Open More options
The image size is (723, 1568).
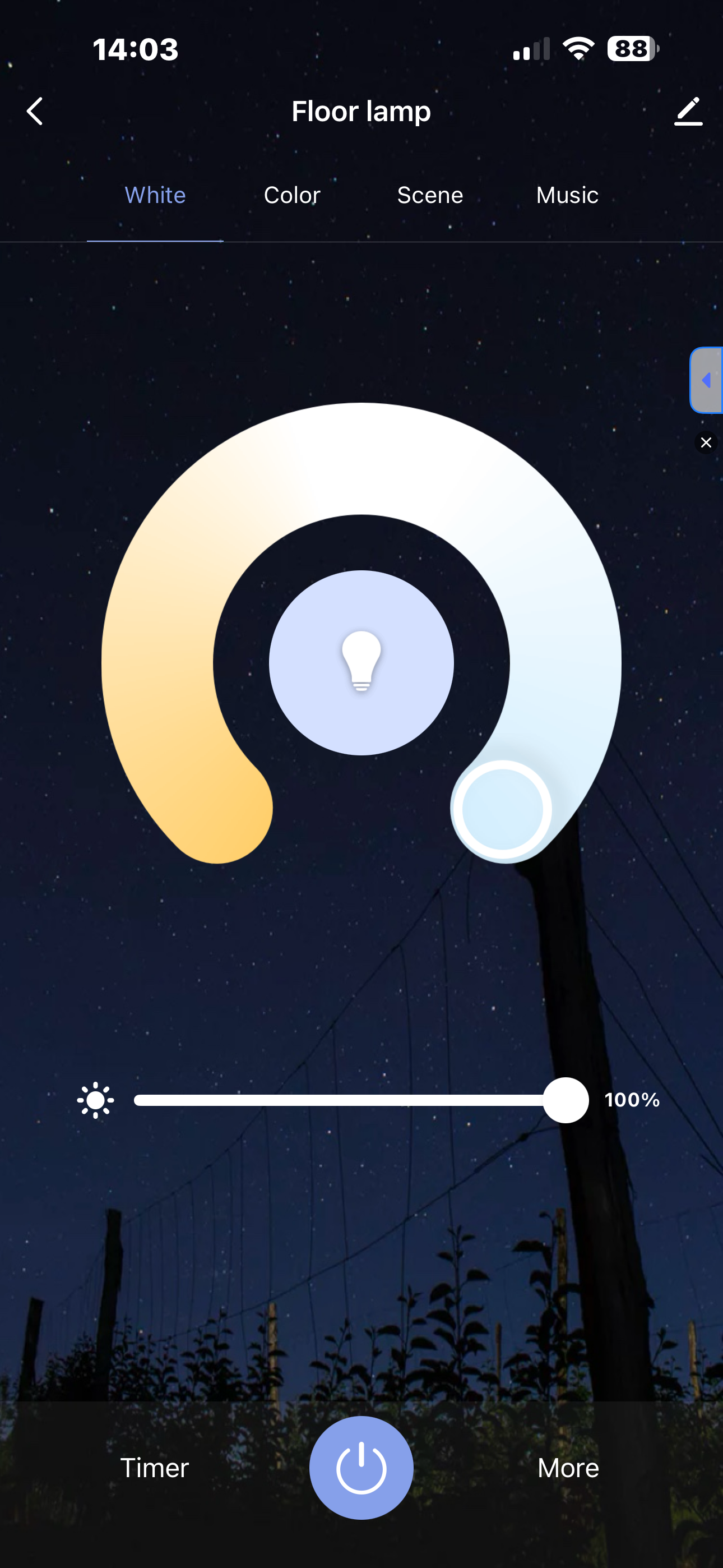click(568, 1468)
